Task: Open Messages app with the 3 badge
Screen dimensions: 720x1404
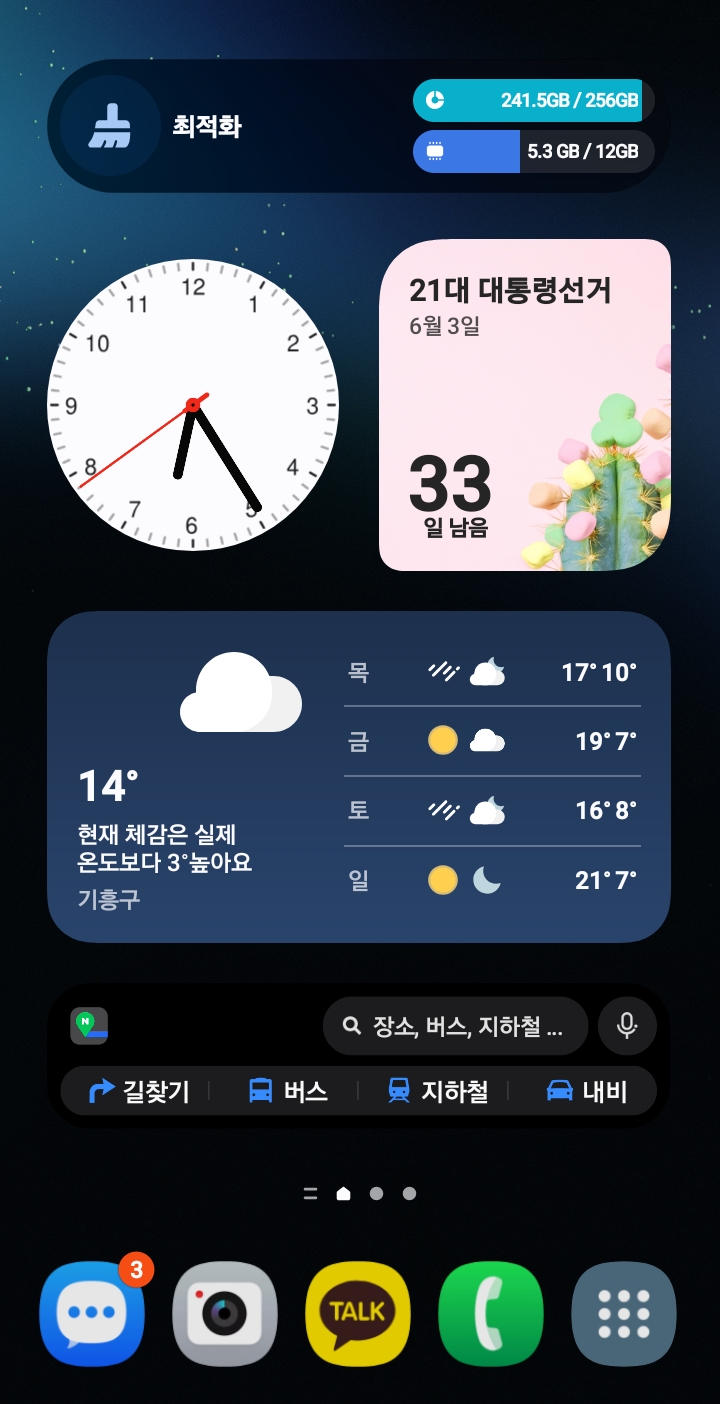Action: click(x=92, y=1313)
